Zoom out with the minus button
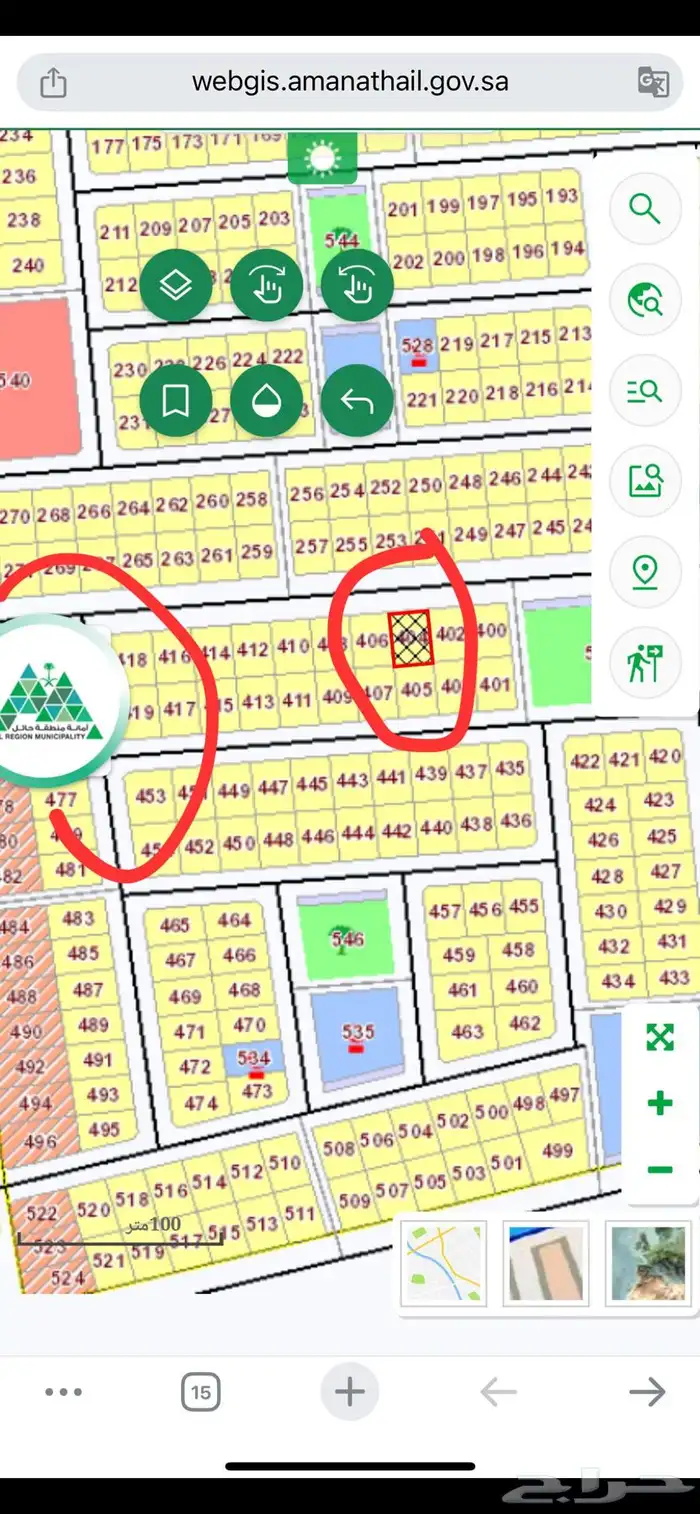Viewport: 700px width, 1514px height. (659, 1169)
